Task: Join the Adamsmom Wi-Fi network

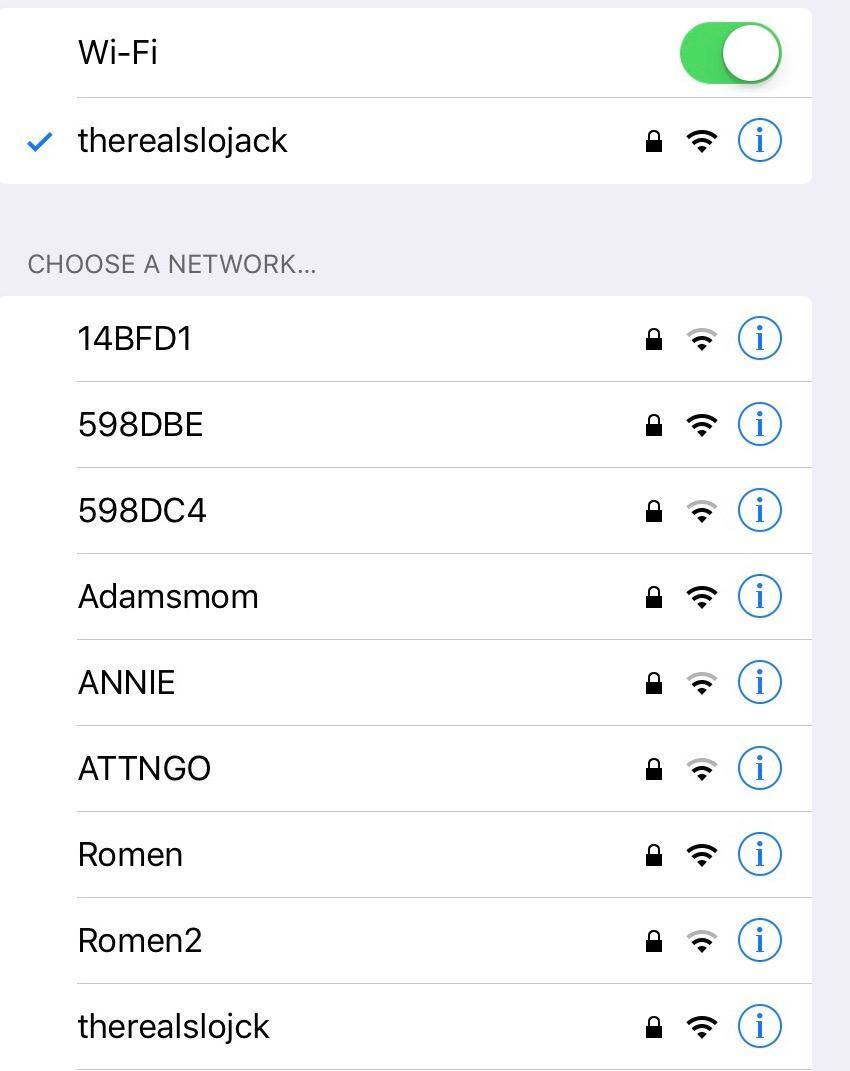Action: click(168, 597)
